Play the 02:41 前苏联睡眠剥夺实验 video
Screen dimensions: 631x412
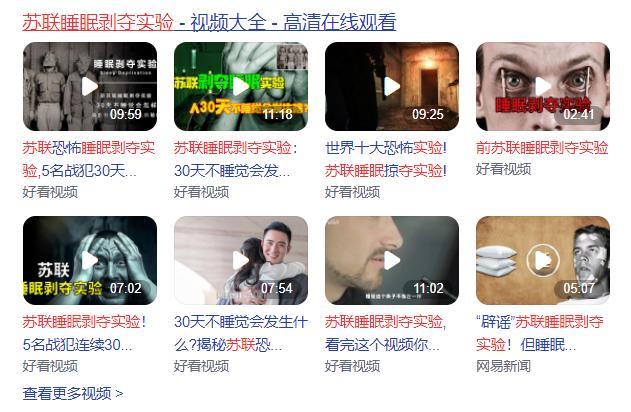point(542,87)
